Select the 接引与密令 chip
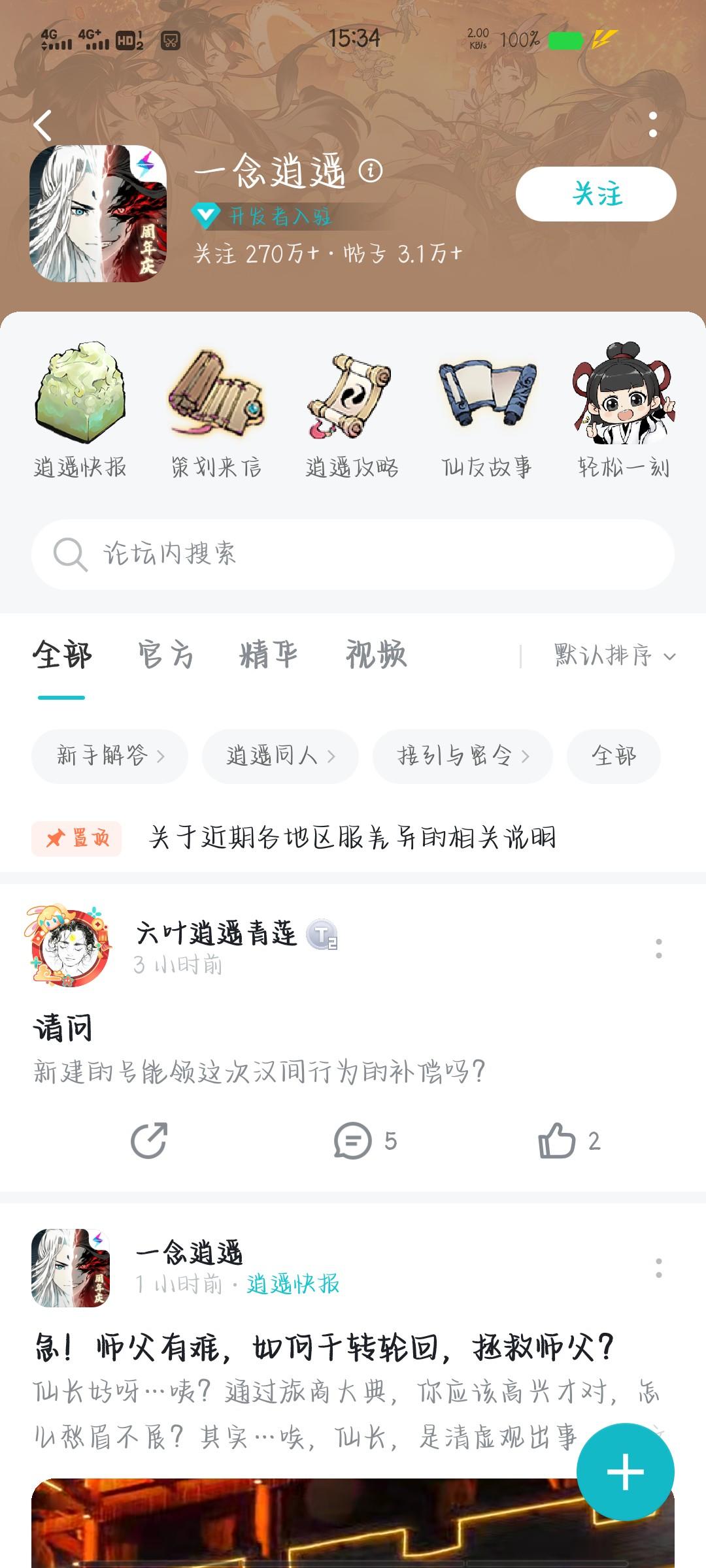The width and height of the screenshot is (706, 1568). (x=462, y=756)
